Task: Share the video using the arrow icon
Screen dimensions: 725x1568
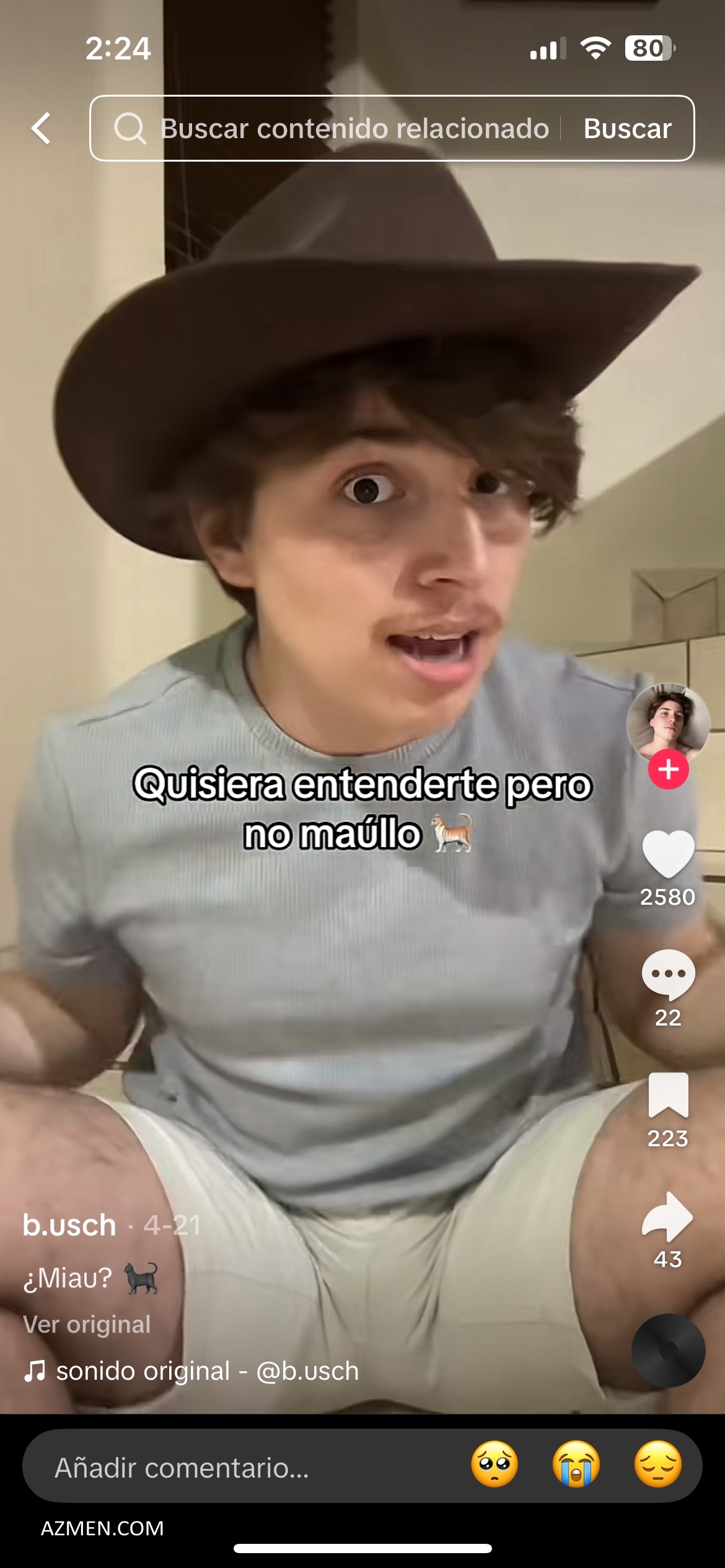Action: [x=668, y=1216]
